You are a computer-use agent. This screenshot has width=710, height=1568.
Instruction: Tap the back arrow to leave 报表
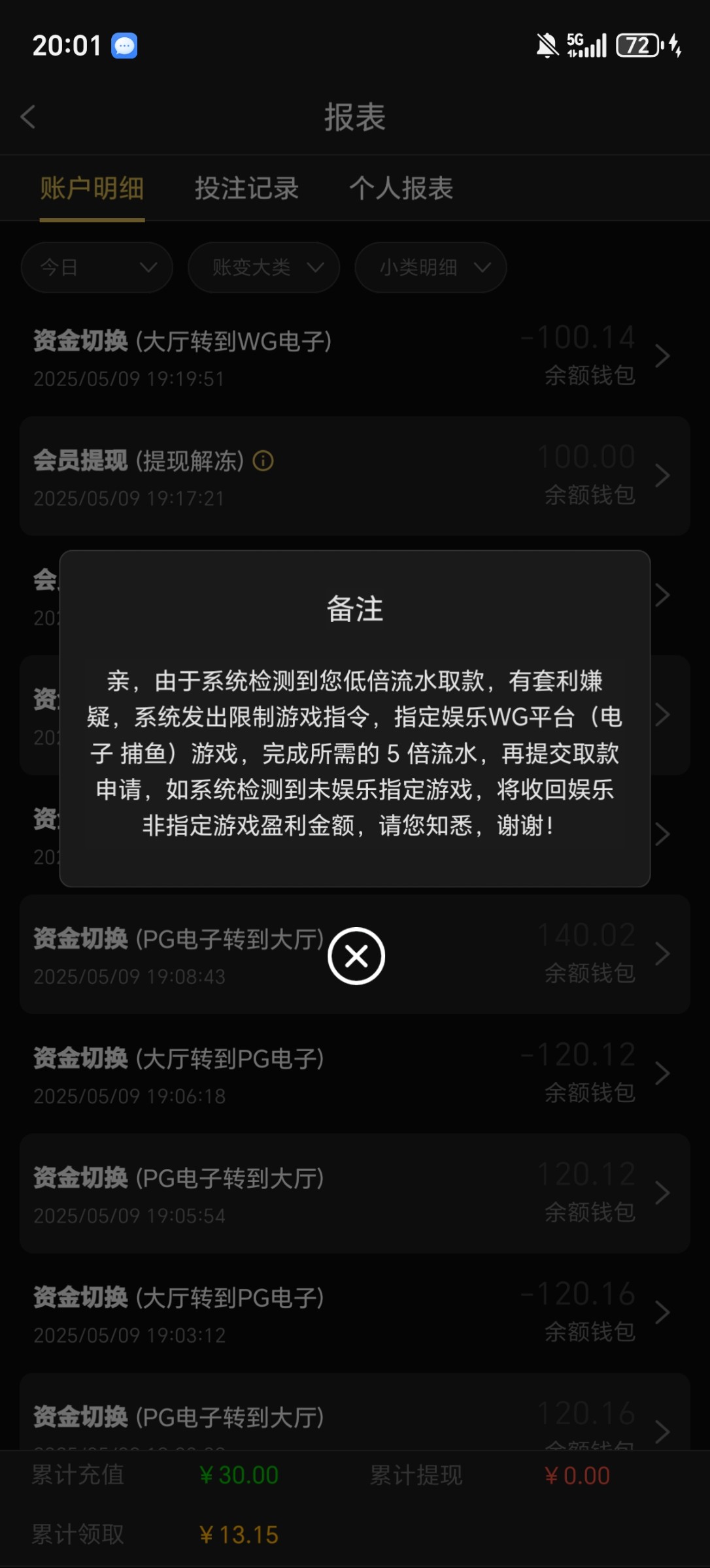[x=28, y=118]
